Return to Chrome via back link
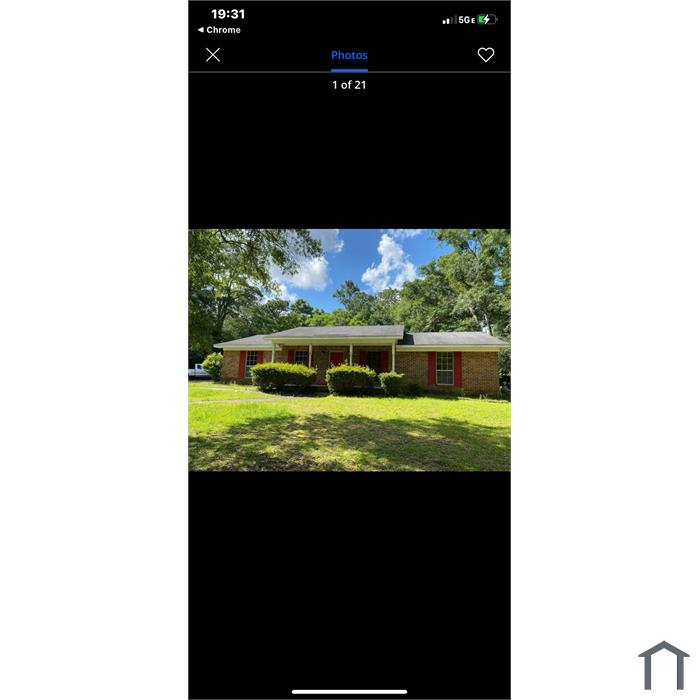The height and width of the screenshot is (700, 700). click(x=220, y=30)
